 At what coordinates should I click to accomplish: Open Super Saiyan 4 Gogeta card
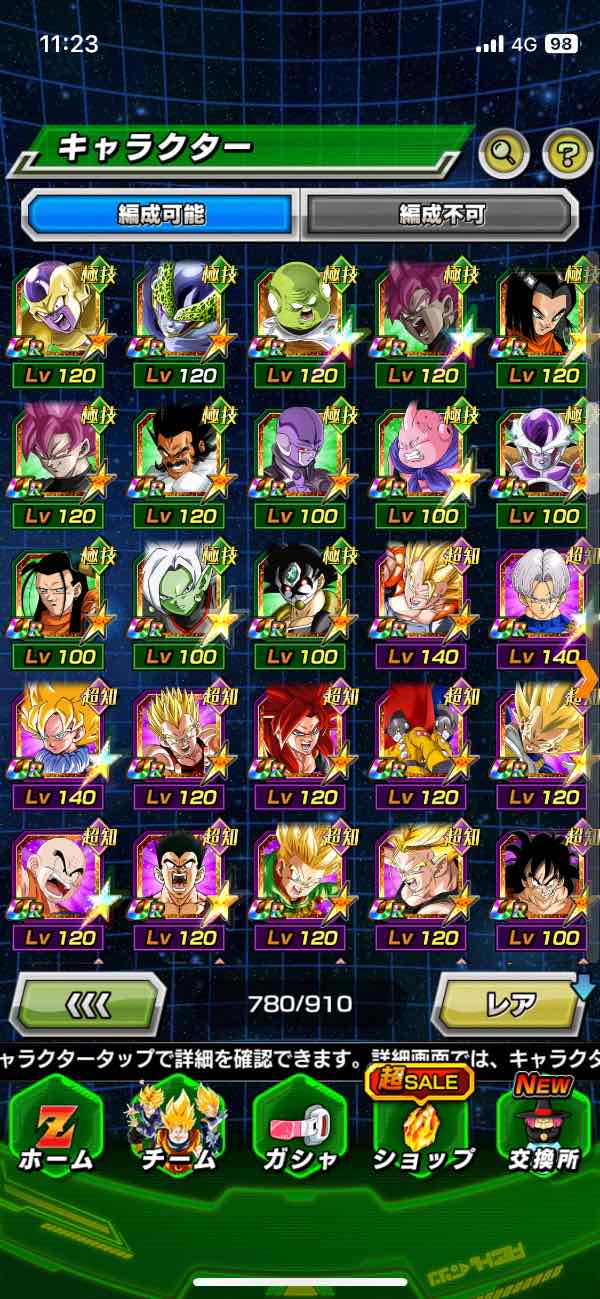pos(300,732)
